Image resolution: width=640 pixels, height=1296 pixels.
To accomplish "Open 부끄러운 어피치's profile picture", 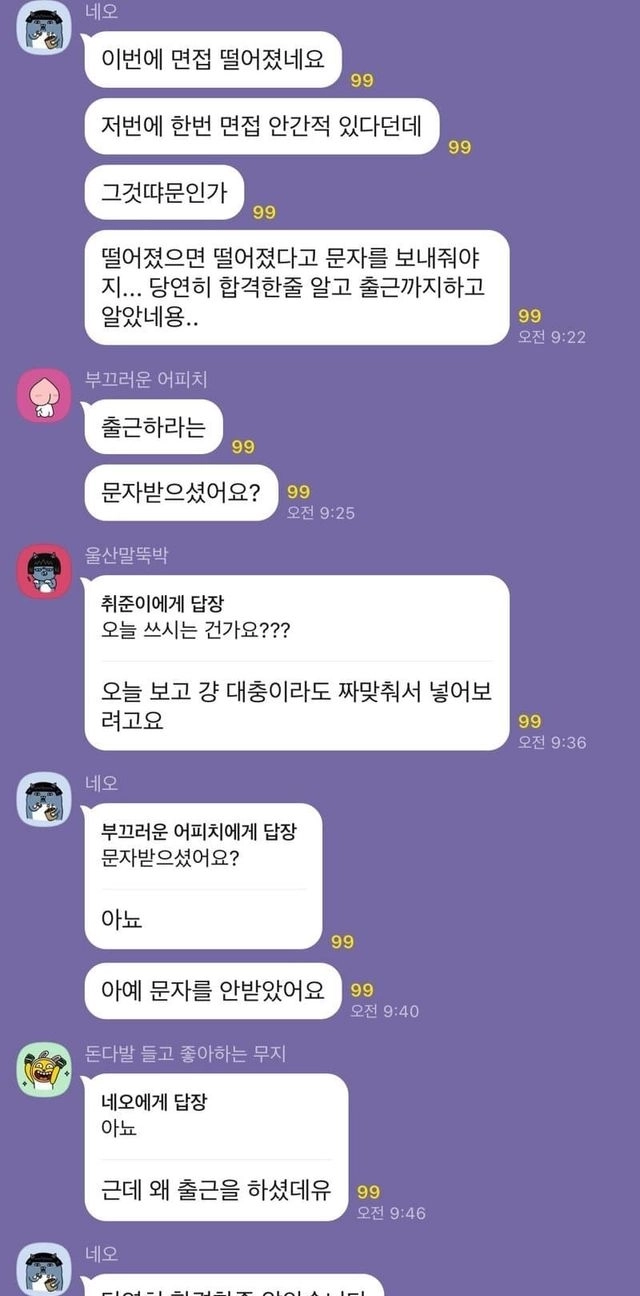I will click(x=44, y=395).
